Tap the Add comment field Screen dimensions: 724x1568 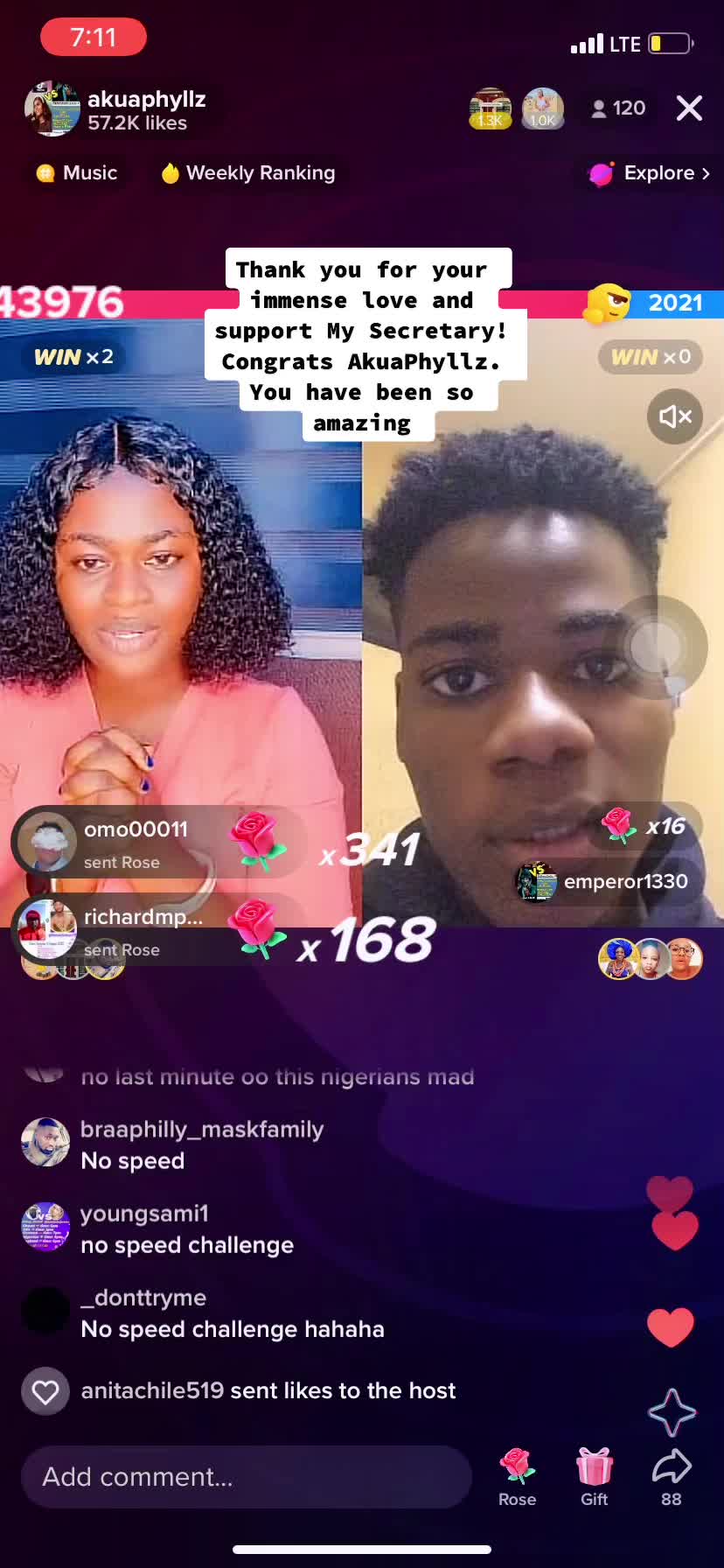(247, 1477)
